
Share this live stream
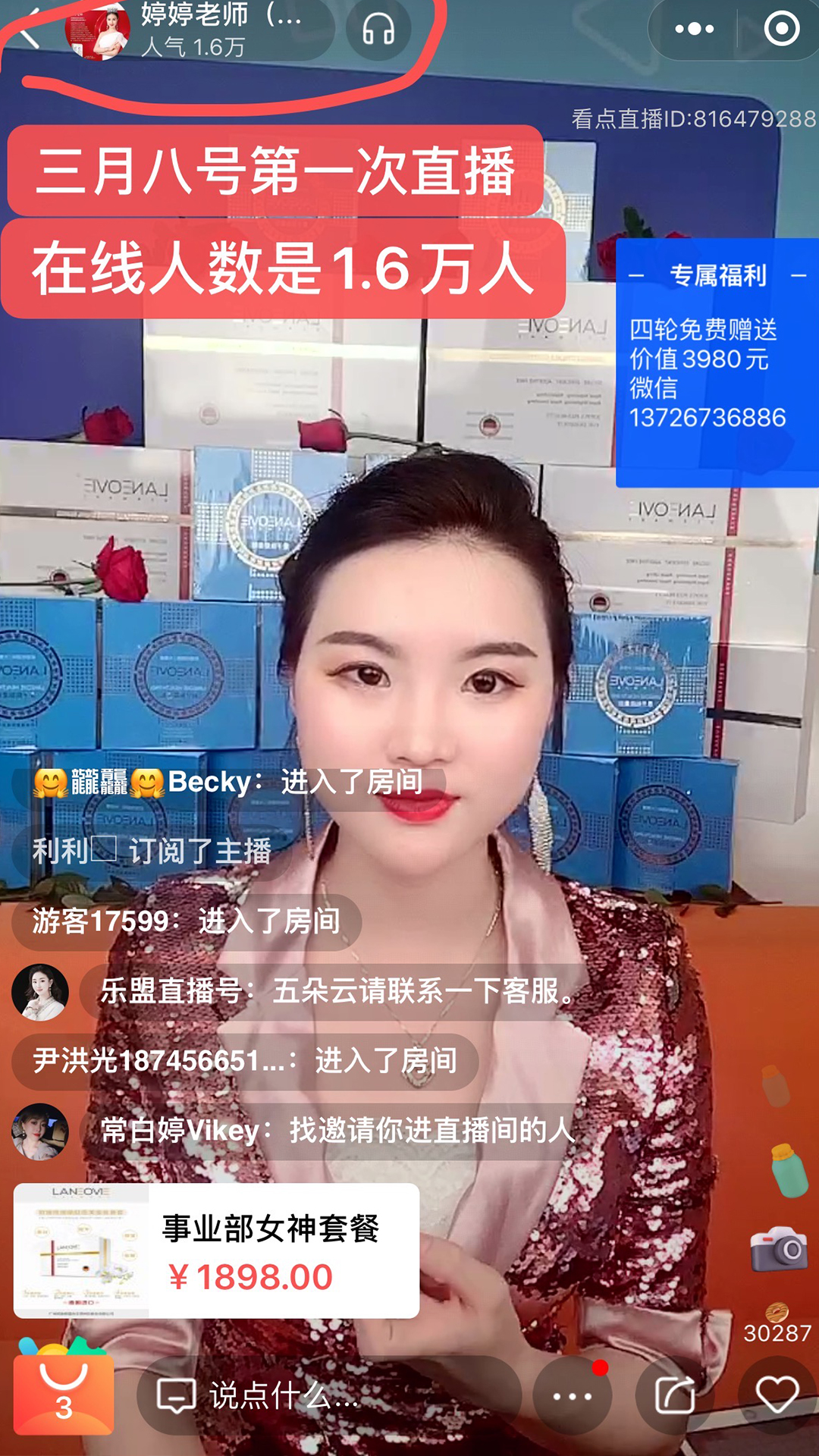(675, 1396)
